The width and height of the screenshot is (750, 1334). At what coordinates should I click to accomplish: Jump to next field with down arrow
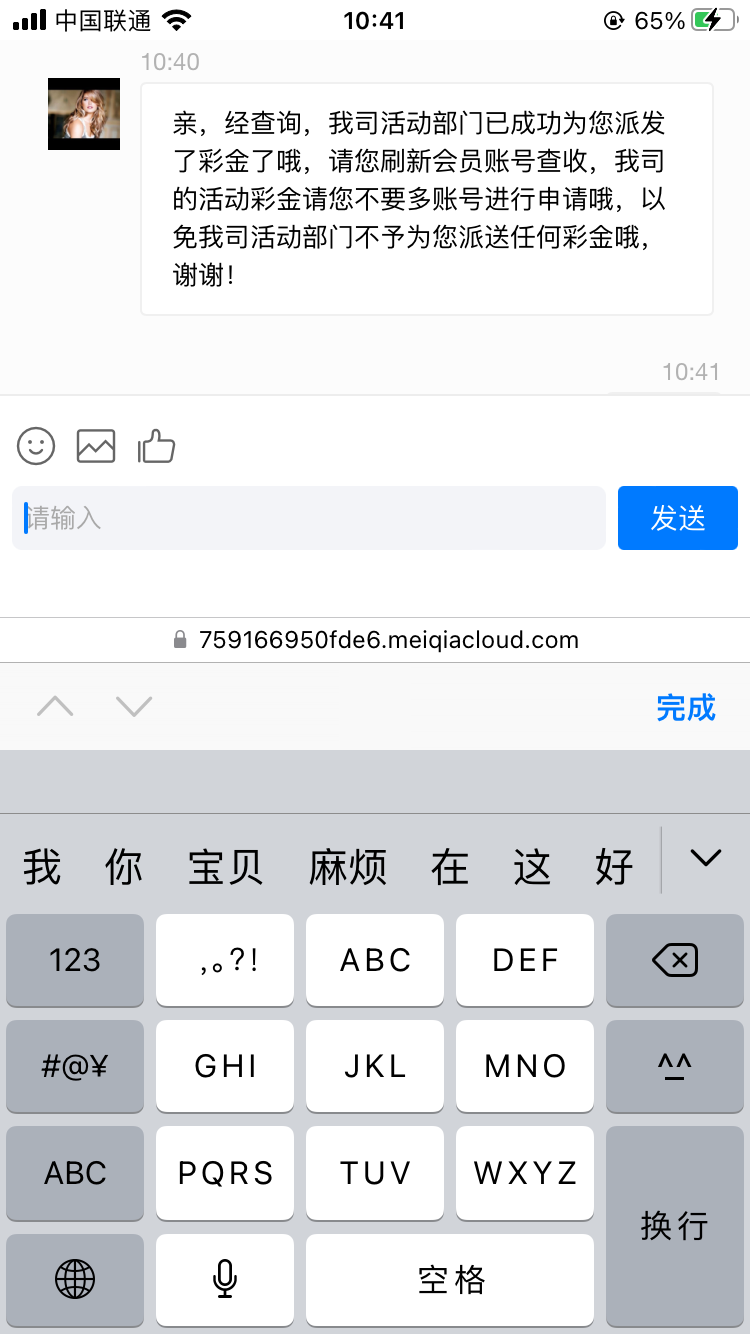(x=133, y=707)
